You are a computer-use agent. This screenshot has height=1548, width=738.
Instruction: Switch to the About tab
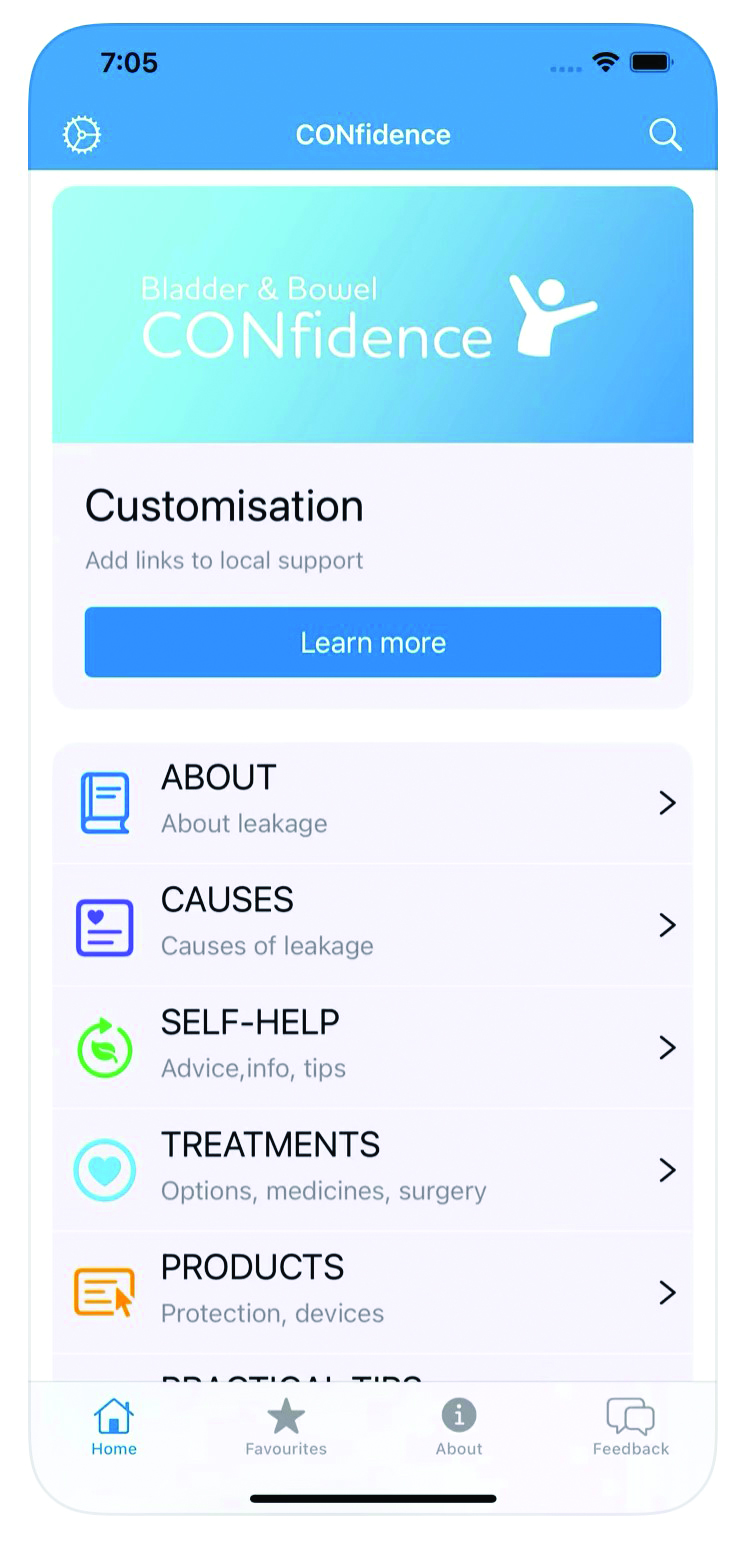(x=459, y=1427)
